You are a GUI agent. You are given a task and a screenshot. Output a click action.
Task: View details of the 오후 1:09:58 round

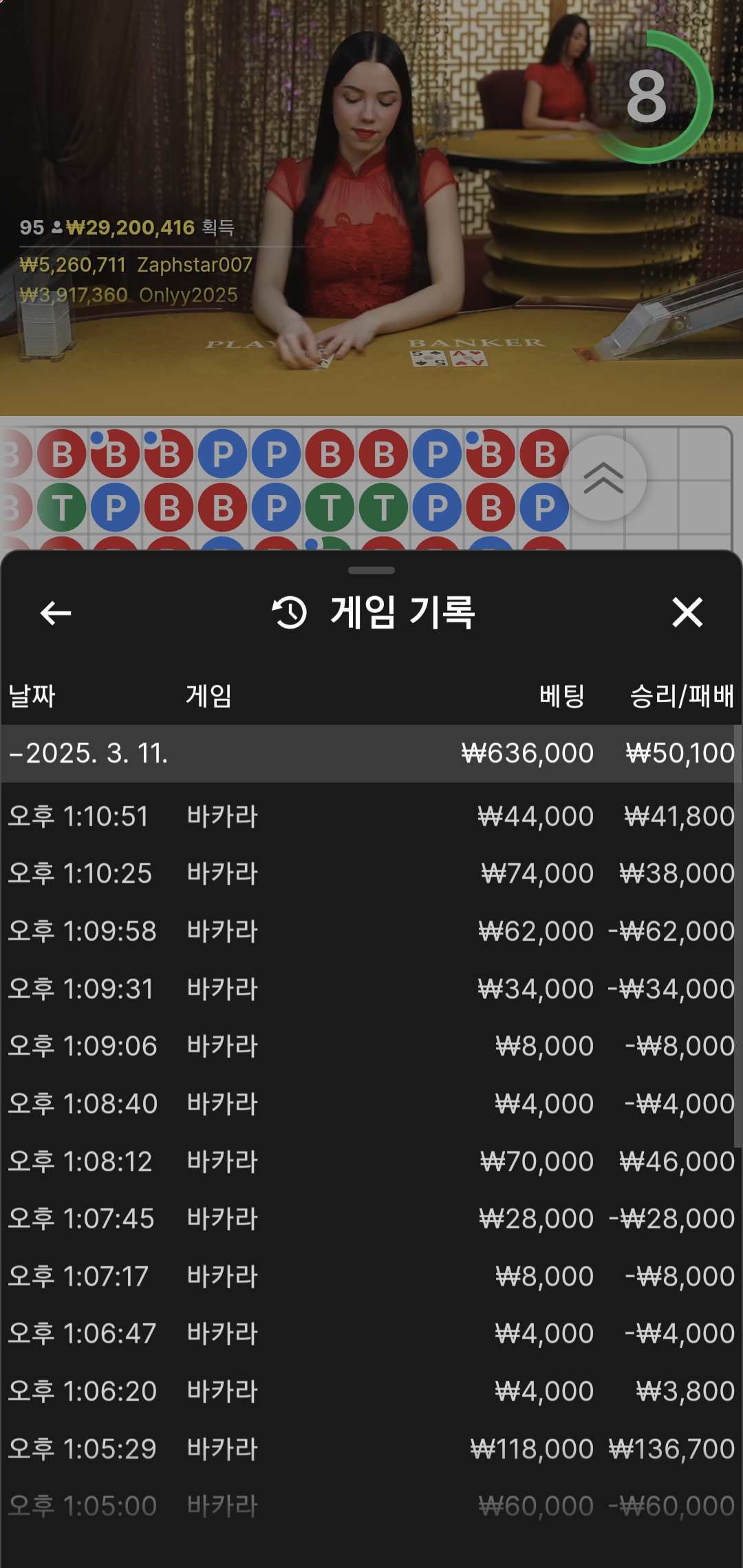click(x=371, y=931)
